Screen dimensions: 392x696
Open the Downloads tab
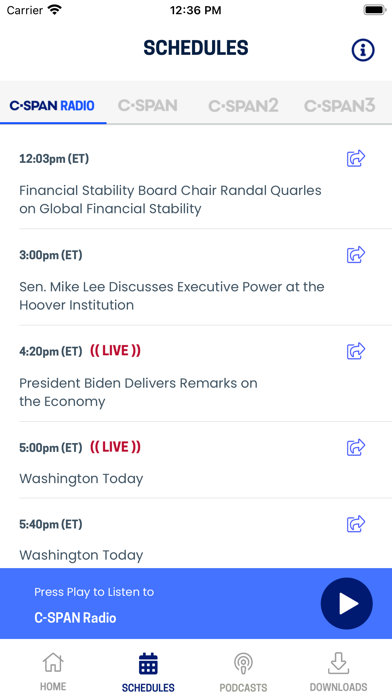pyautogui.click(x=339, y=672)
